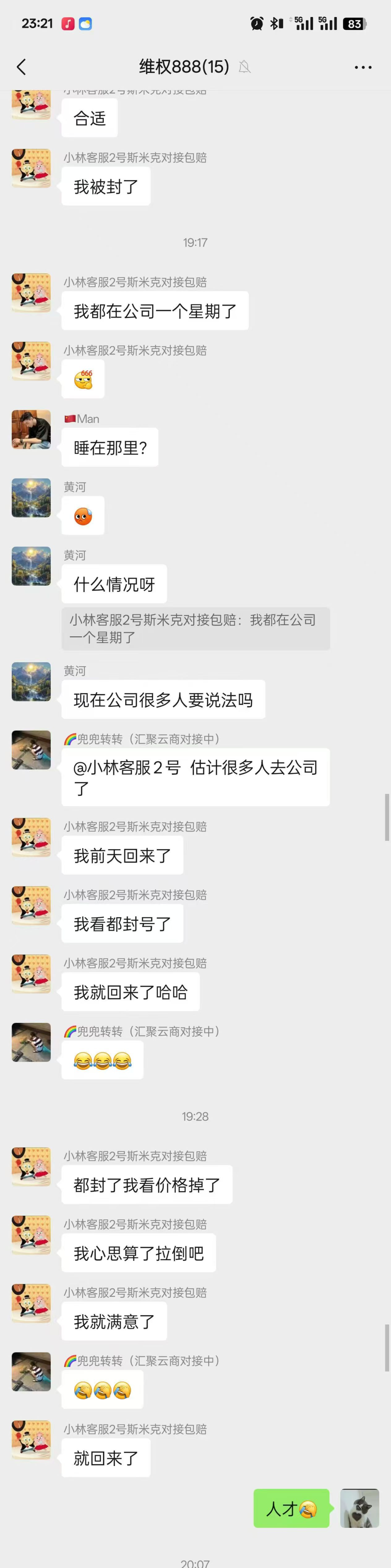Tap 黄河's avatar next to 什么情况呀
Viewport: 391px width, 1568px height.
click(x=31, y=566)
